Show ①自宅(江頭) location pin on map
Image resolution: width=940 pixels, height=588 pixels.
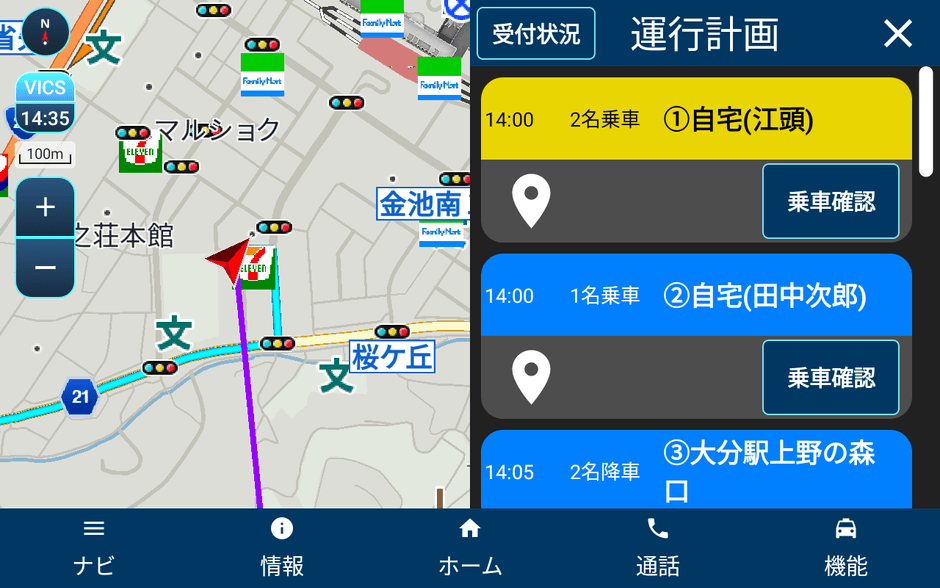(x=531, y=202)
